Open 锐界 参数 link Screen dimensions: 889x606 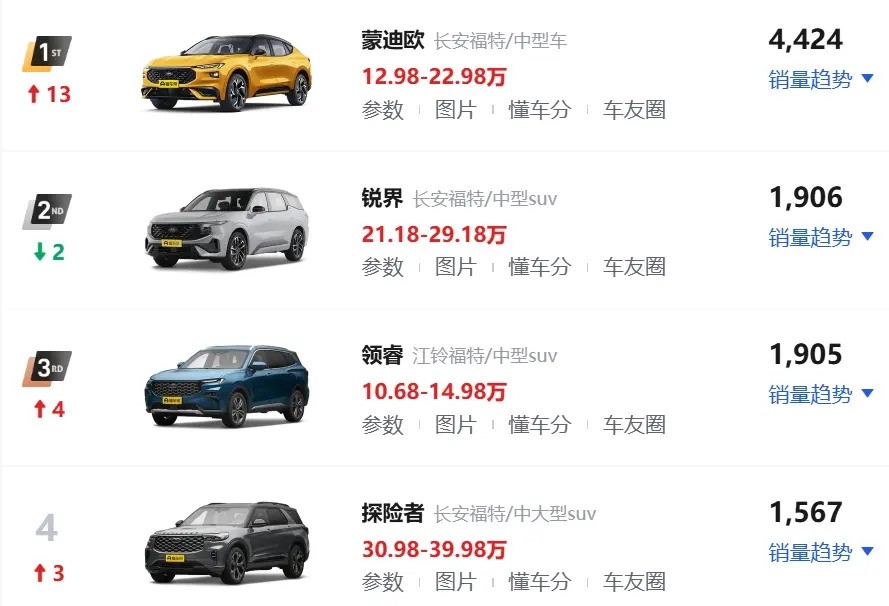point(383,267)
